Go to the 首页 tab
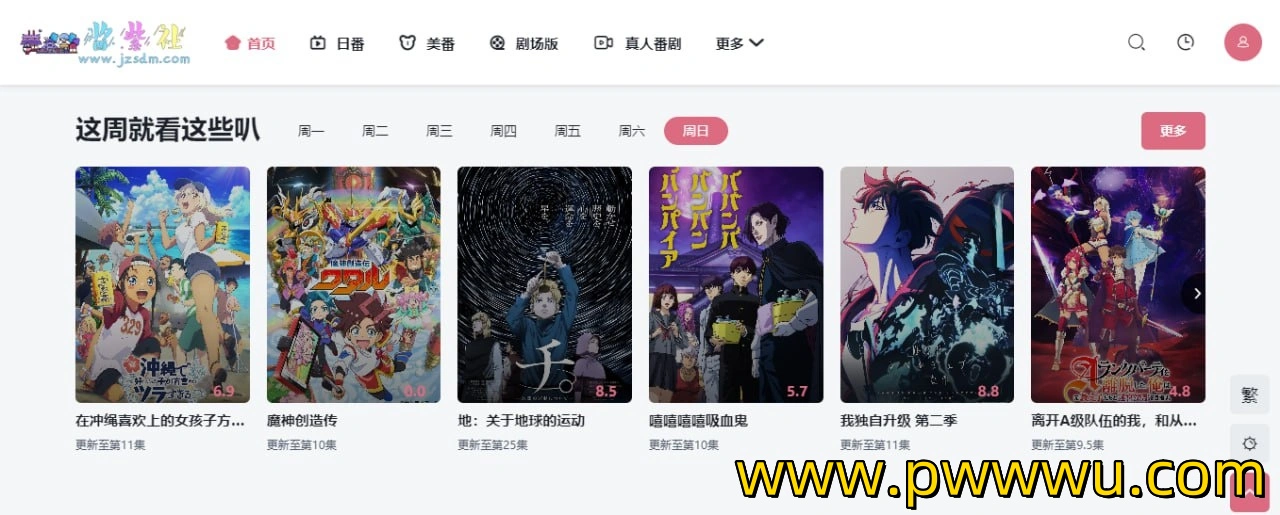The image size is (1280, 515). click(x=250, y=43)
